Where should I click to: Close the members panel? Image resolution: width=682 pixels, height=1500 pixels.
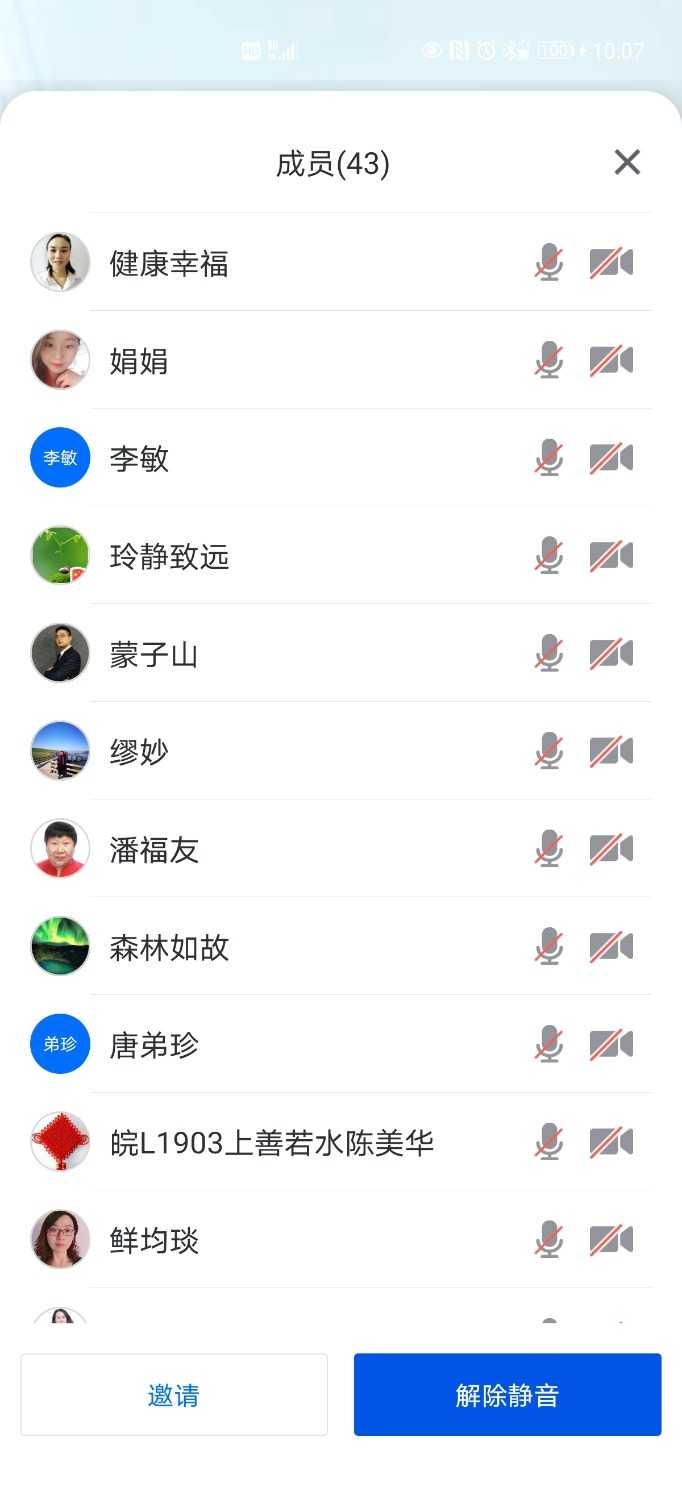point(627,162)
